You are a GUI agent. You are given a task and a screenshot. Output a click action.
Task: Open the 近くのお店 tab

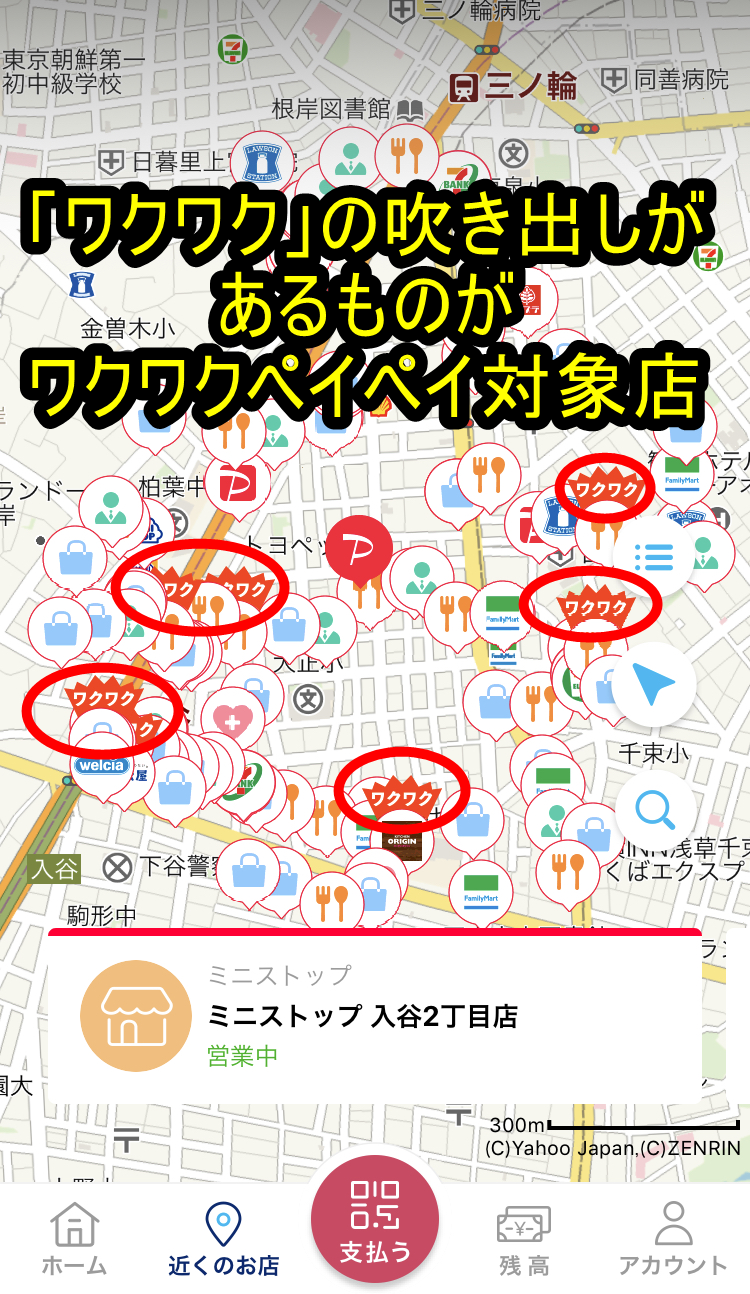pos(223,1238)
